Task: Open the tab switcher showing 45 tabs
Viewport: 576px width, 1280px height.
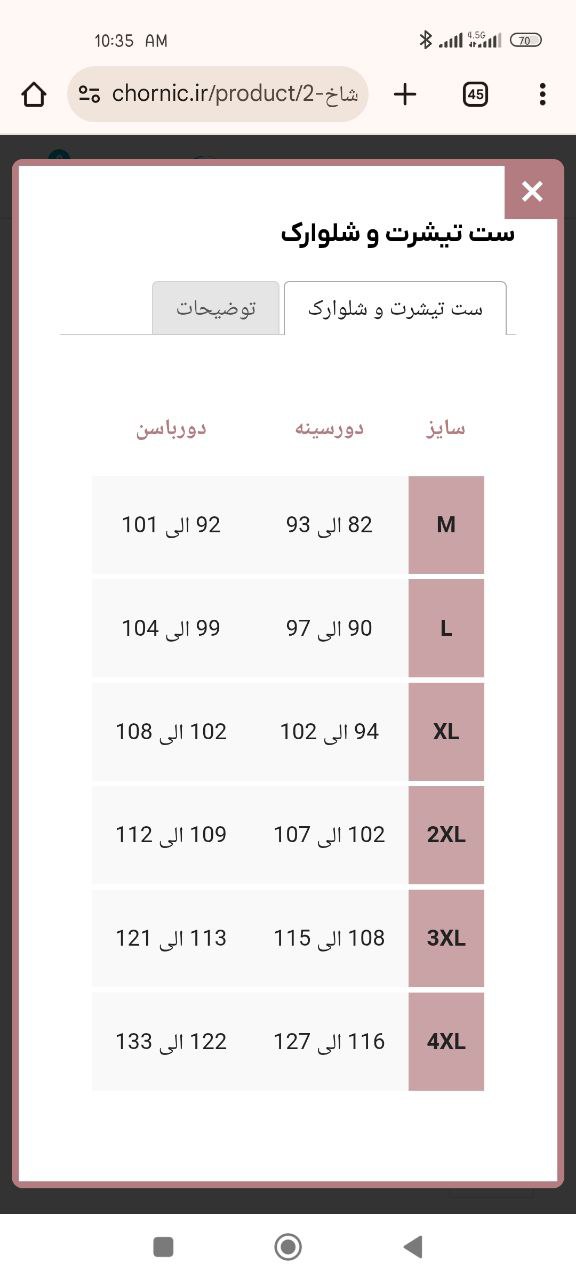Action: [x=476, y=95]
